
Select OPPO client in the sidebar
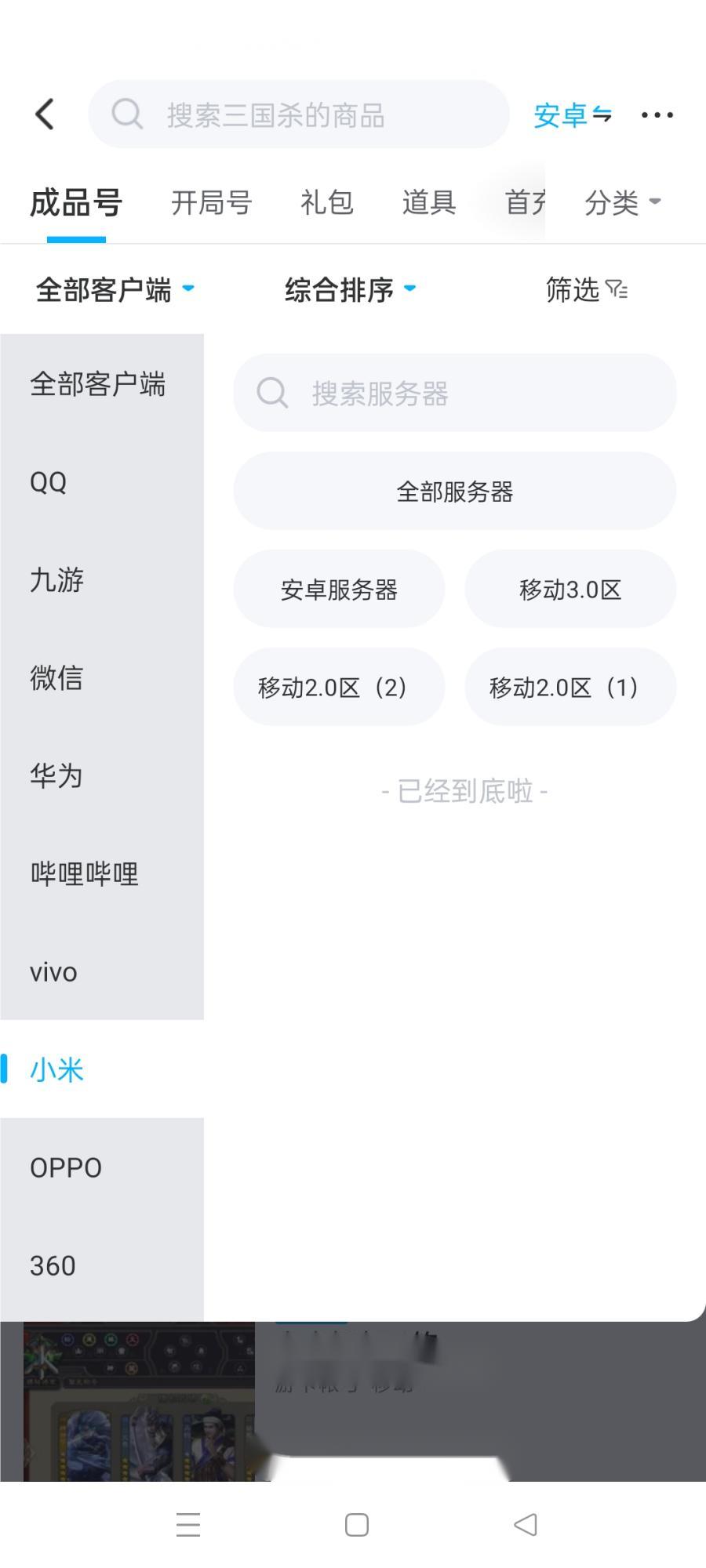66,1168
